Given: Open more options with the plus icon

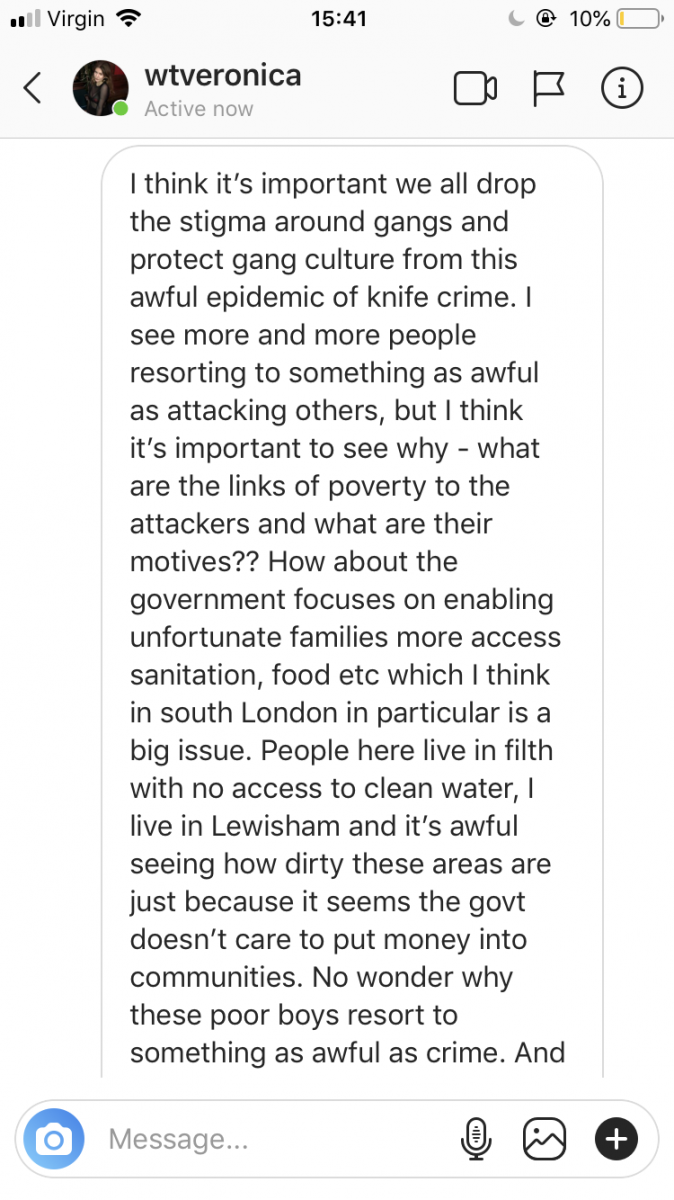Looking at the screenshot, I should pyautogui.click(x=616, y=1138).
